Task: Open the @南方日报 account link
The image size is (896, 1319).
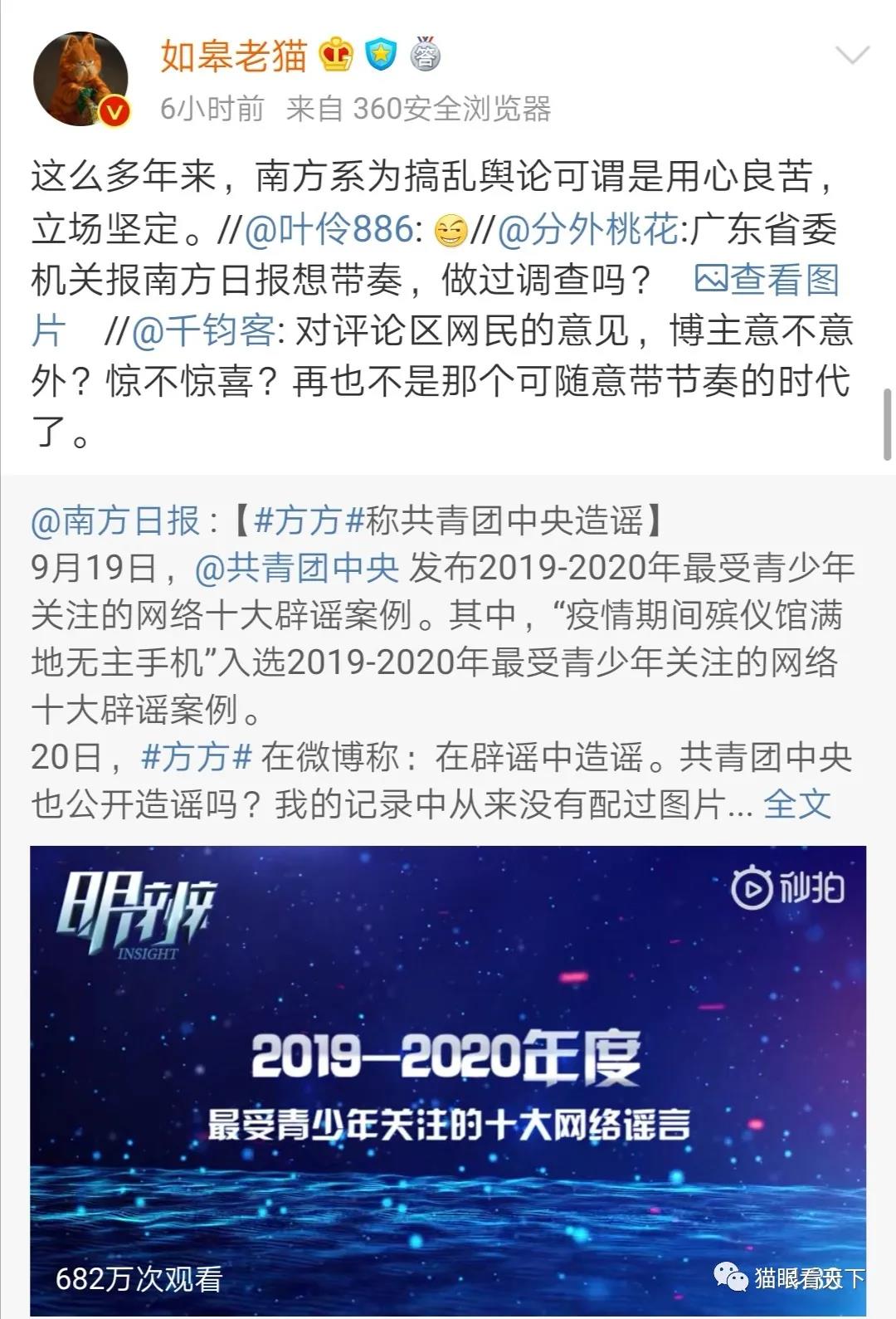Action: point(115,520)
